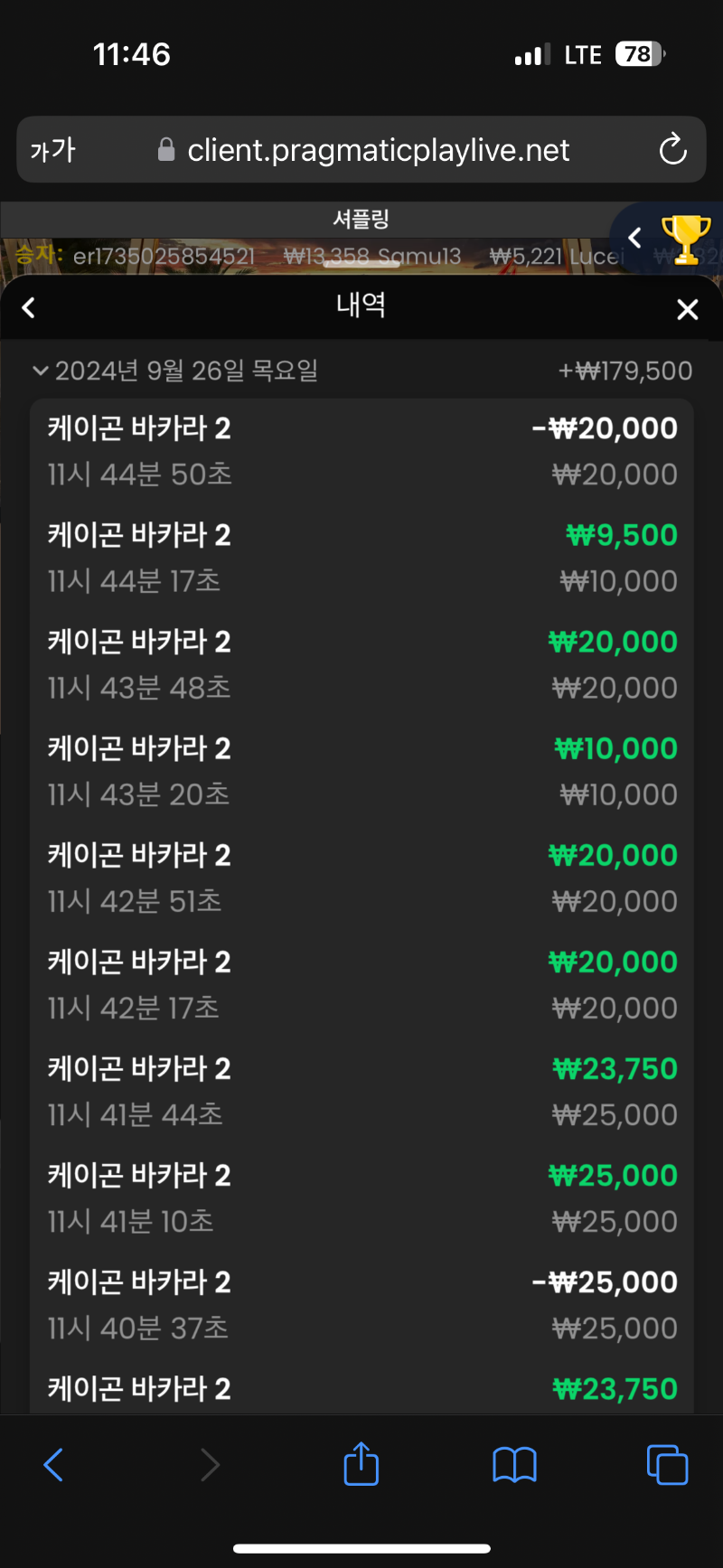Open the 가가 text size menu
Image resolution: width=723 pixels, height=1568 pixels.
click(53, 150)
